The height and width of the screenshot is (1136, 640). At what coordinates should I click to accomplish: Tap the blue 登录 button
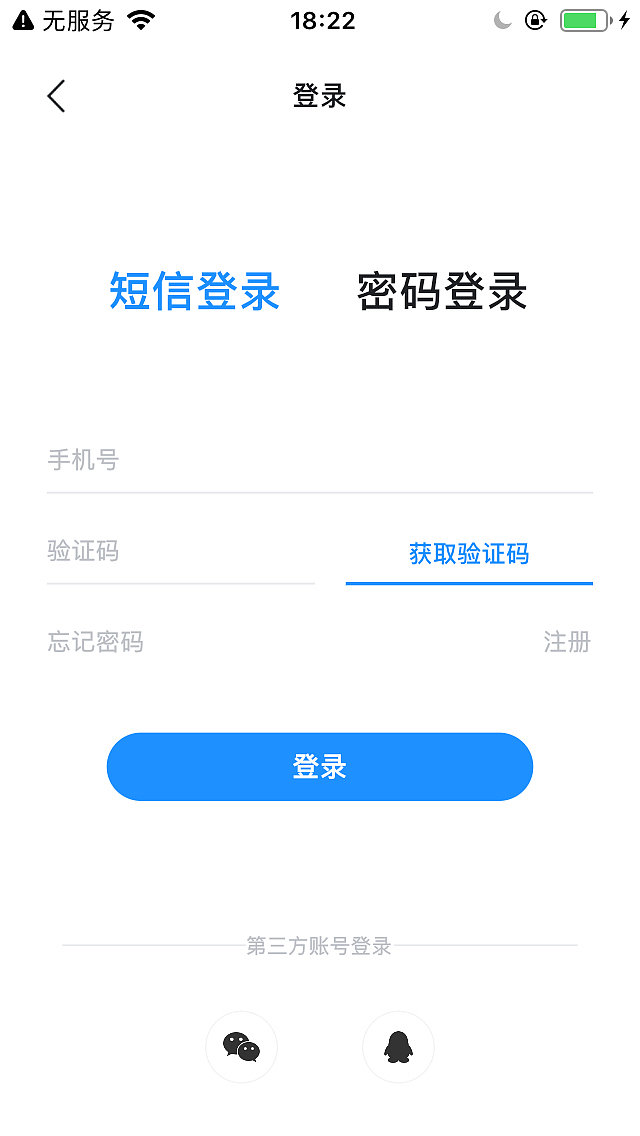(x=319, y=767)
